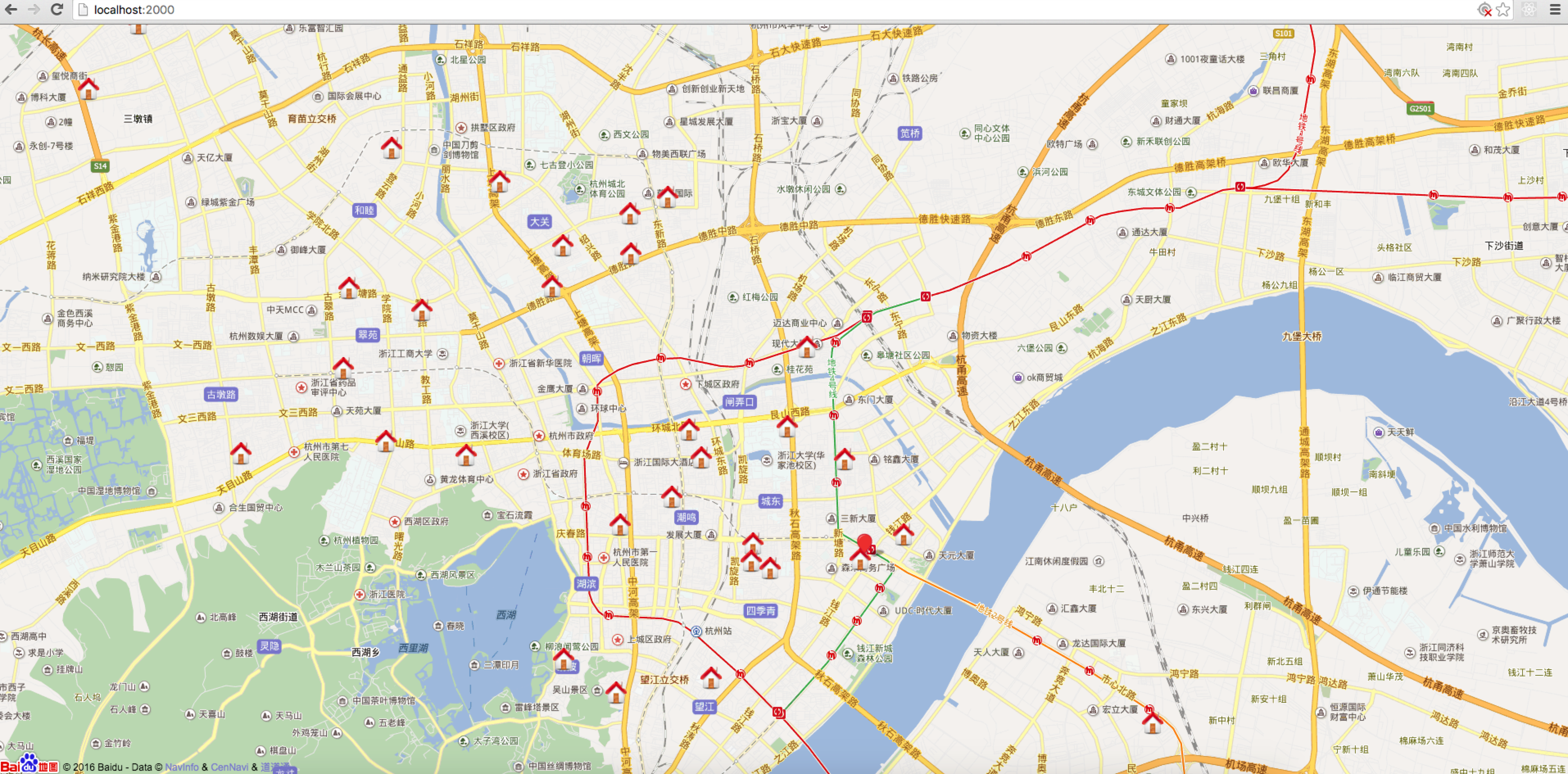Select the house marker at 现代大厦

807,347
